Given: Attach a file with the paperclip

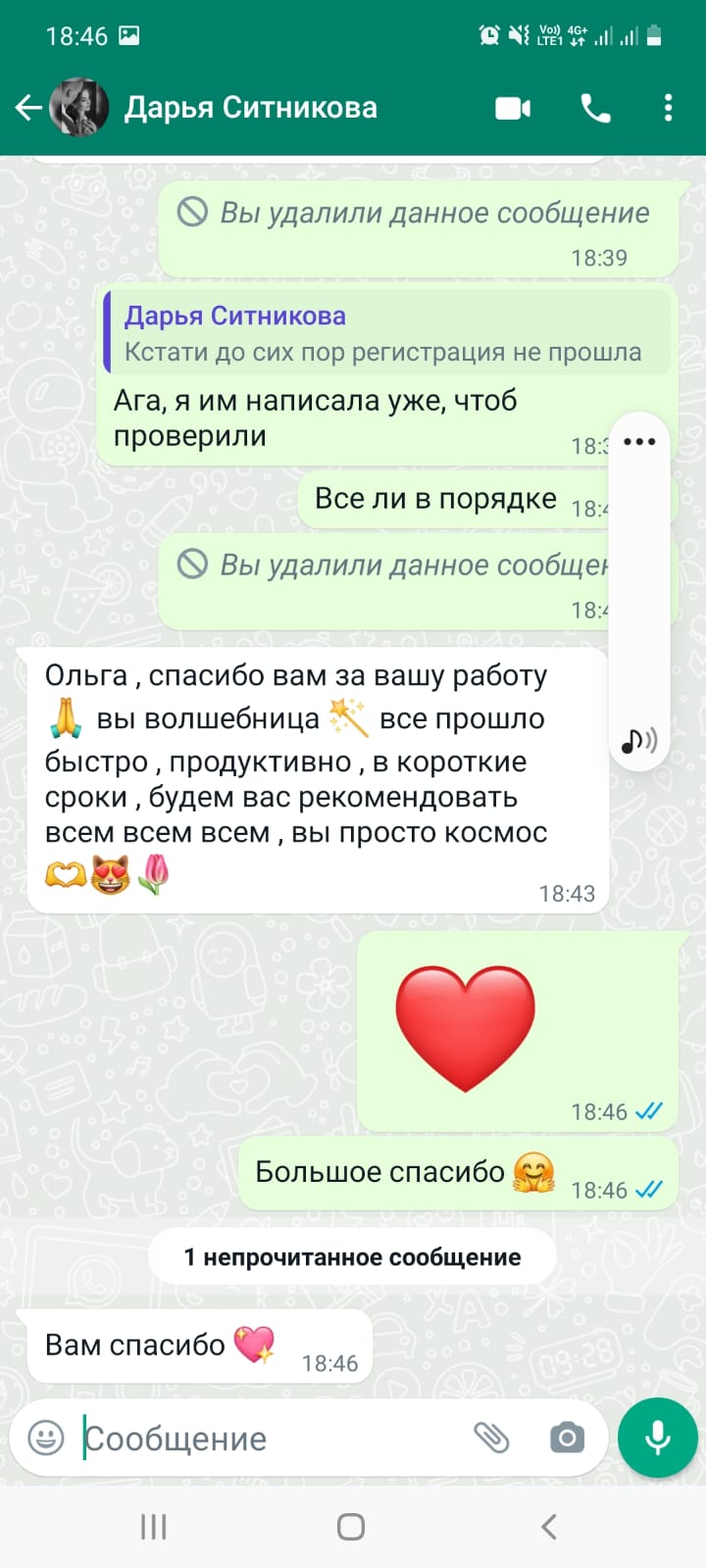Looking at the screenshot, I should click(491, 1438).
